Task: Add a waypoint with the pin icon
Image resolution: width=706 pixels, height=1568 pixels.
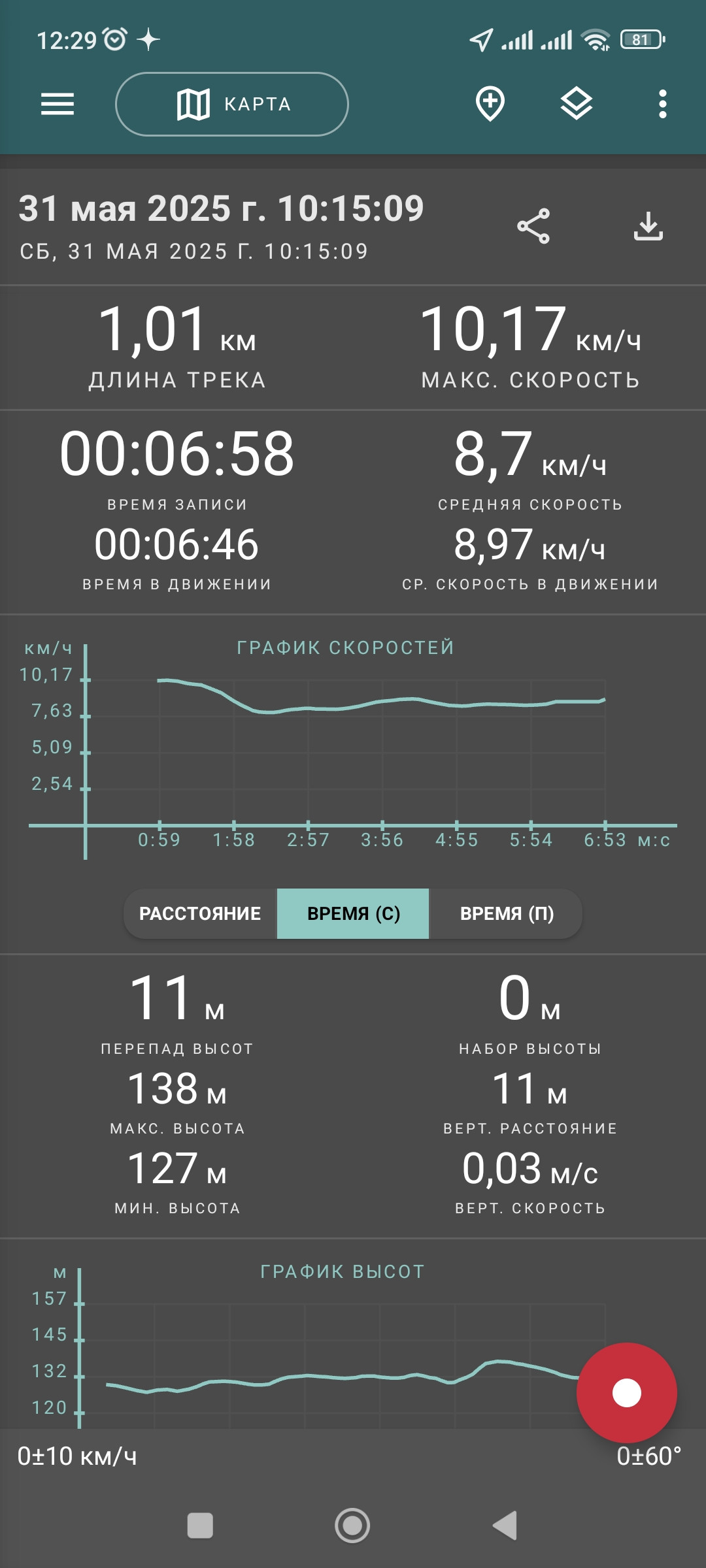Action: point(490,104)
